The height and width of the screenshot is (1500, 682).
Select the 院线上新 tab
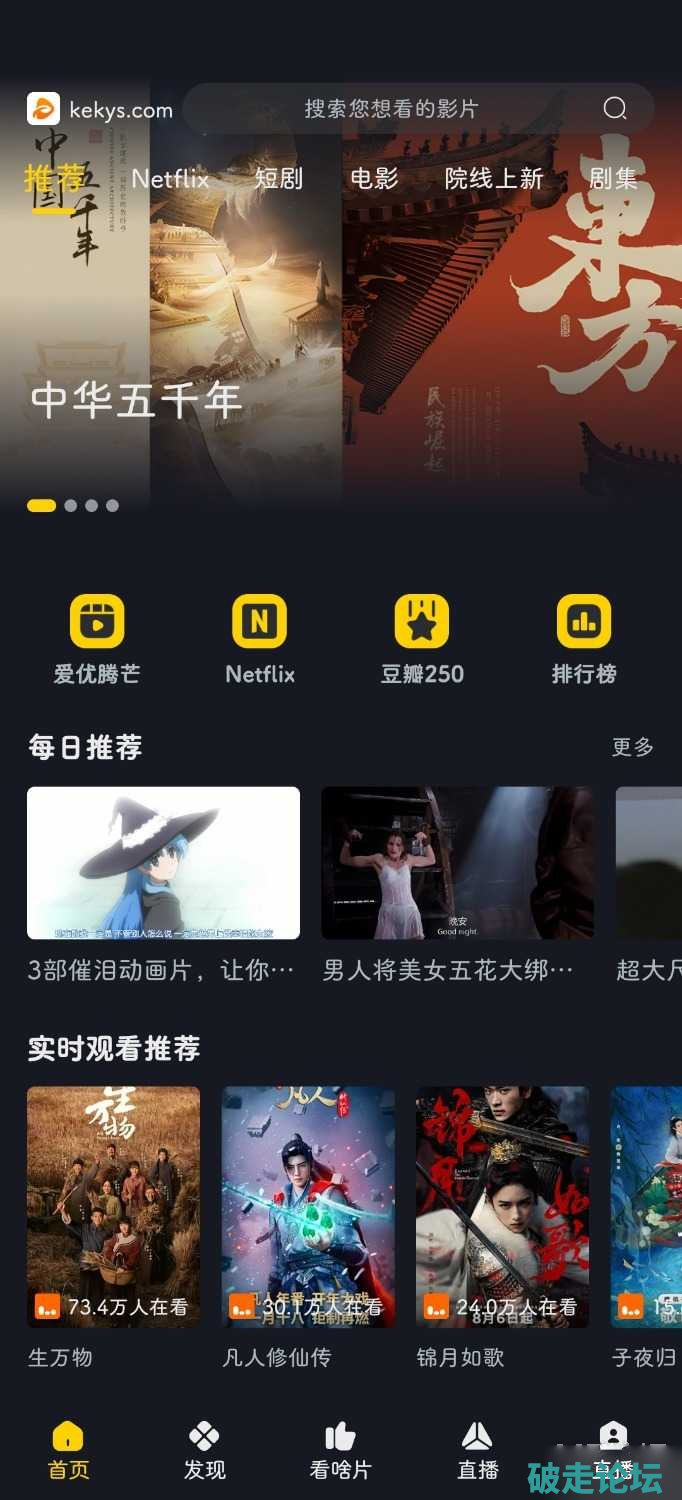tap(494, 179)
